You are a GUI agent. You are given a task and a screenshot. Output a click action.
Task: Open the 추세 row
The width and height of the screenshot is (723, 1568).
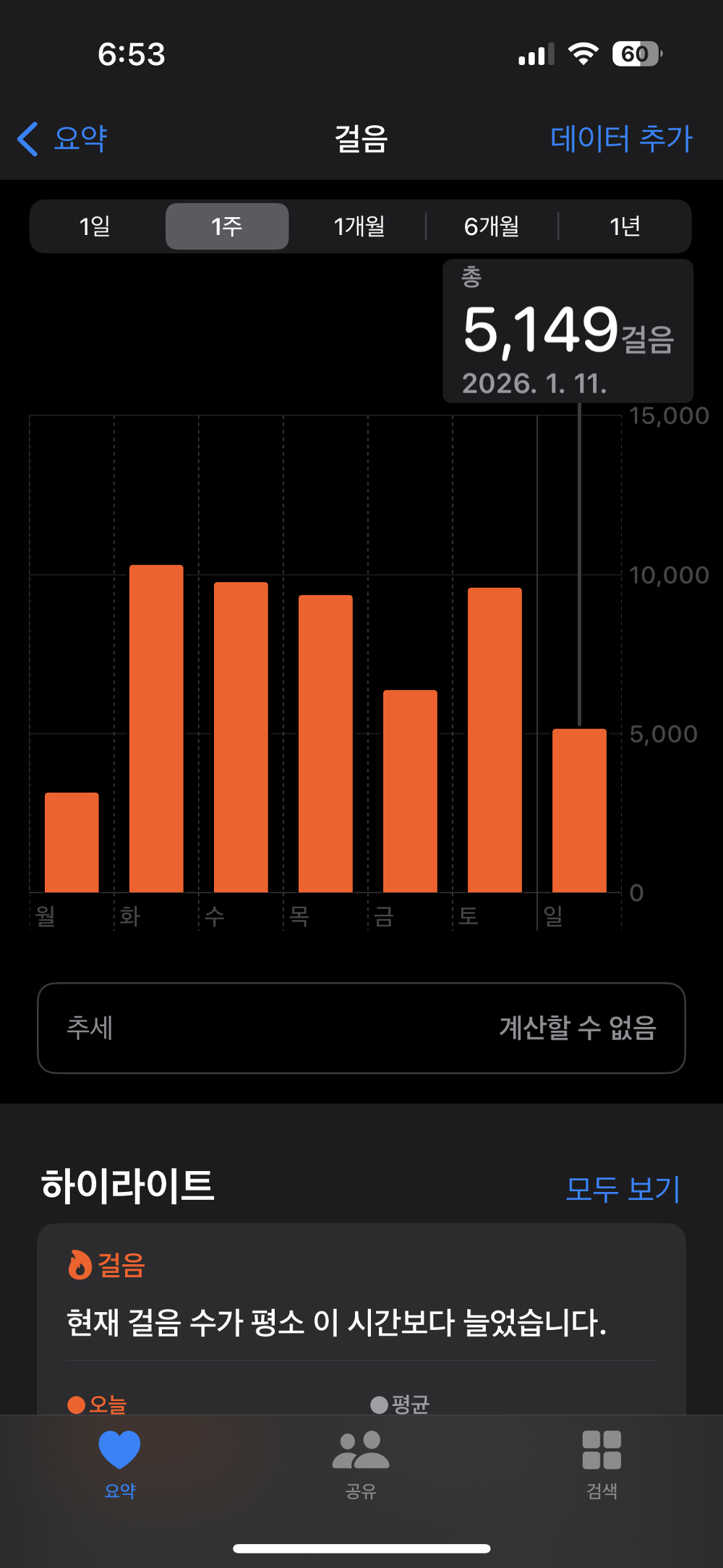click(x=361, y=1028)
